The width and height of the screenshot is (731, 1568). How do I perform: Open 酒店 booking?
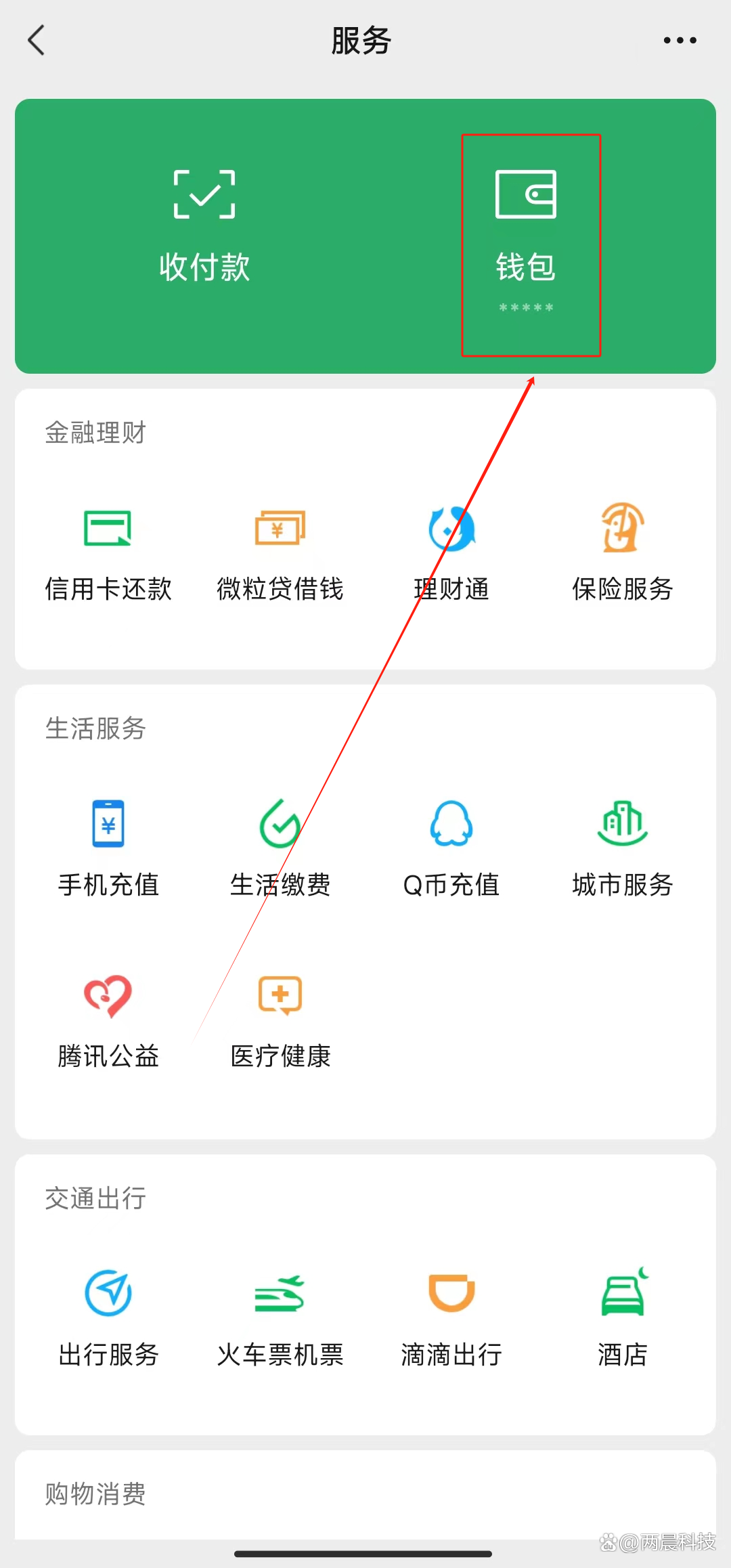pos(623,1318)
